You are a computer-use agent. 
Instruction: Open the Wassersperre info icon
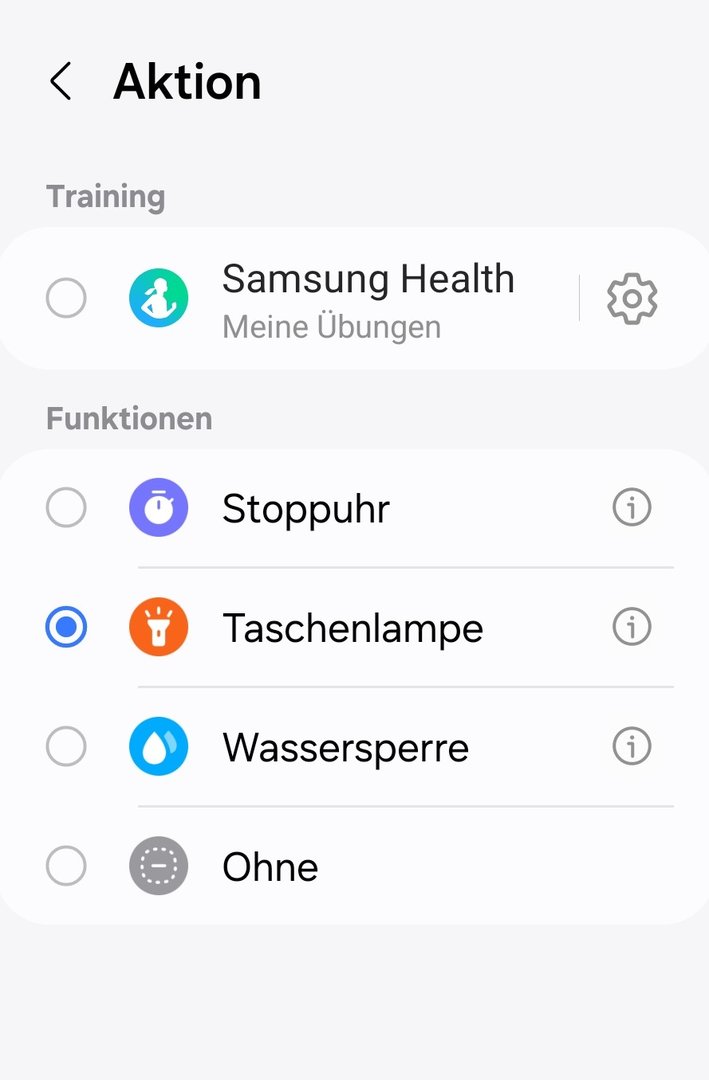coord(631,746)
